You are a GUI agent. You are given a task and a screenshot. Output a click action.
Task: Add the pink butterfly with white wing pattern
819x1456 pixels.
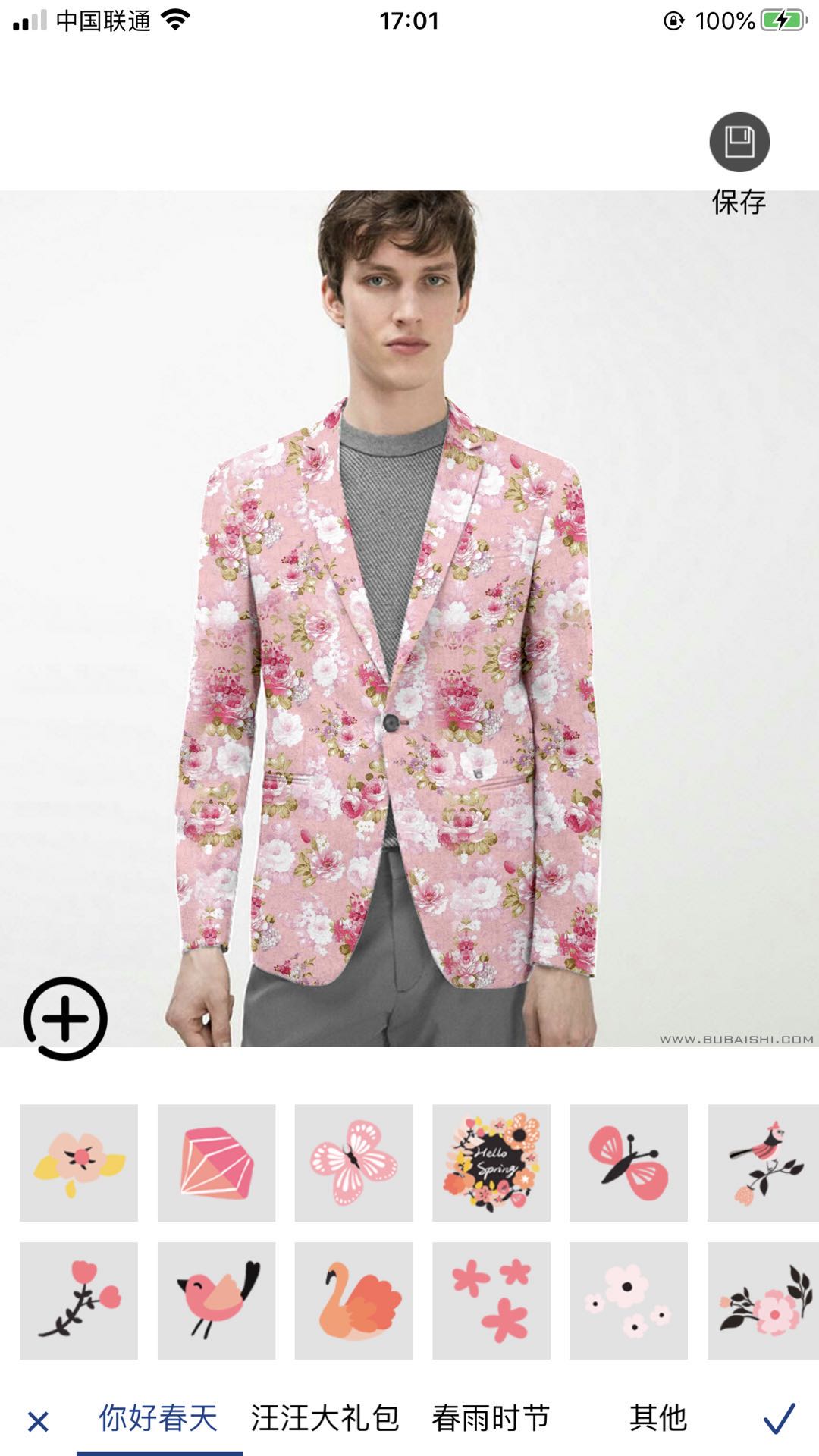tap(353, 1163)
